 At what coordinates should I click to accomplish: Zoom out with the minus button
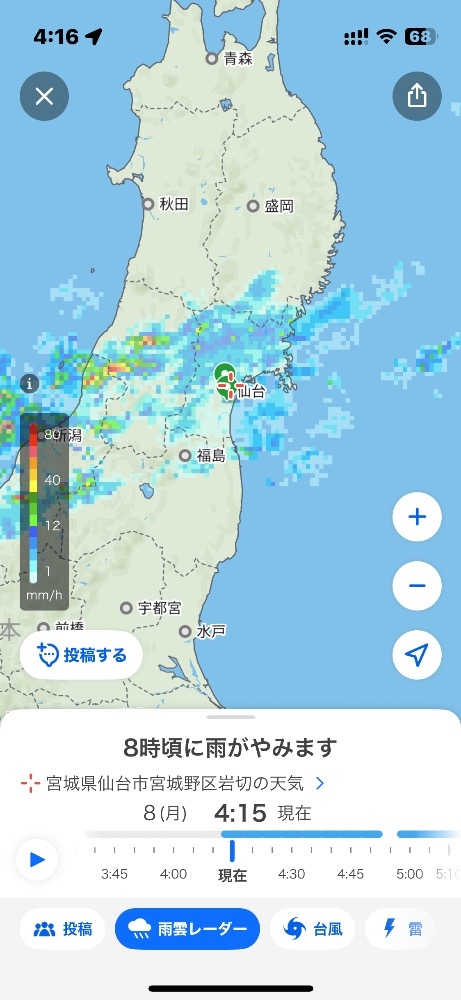pos(417,585)
